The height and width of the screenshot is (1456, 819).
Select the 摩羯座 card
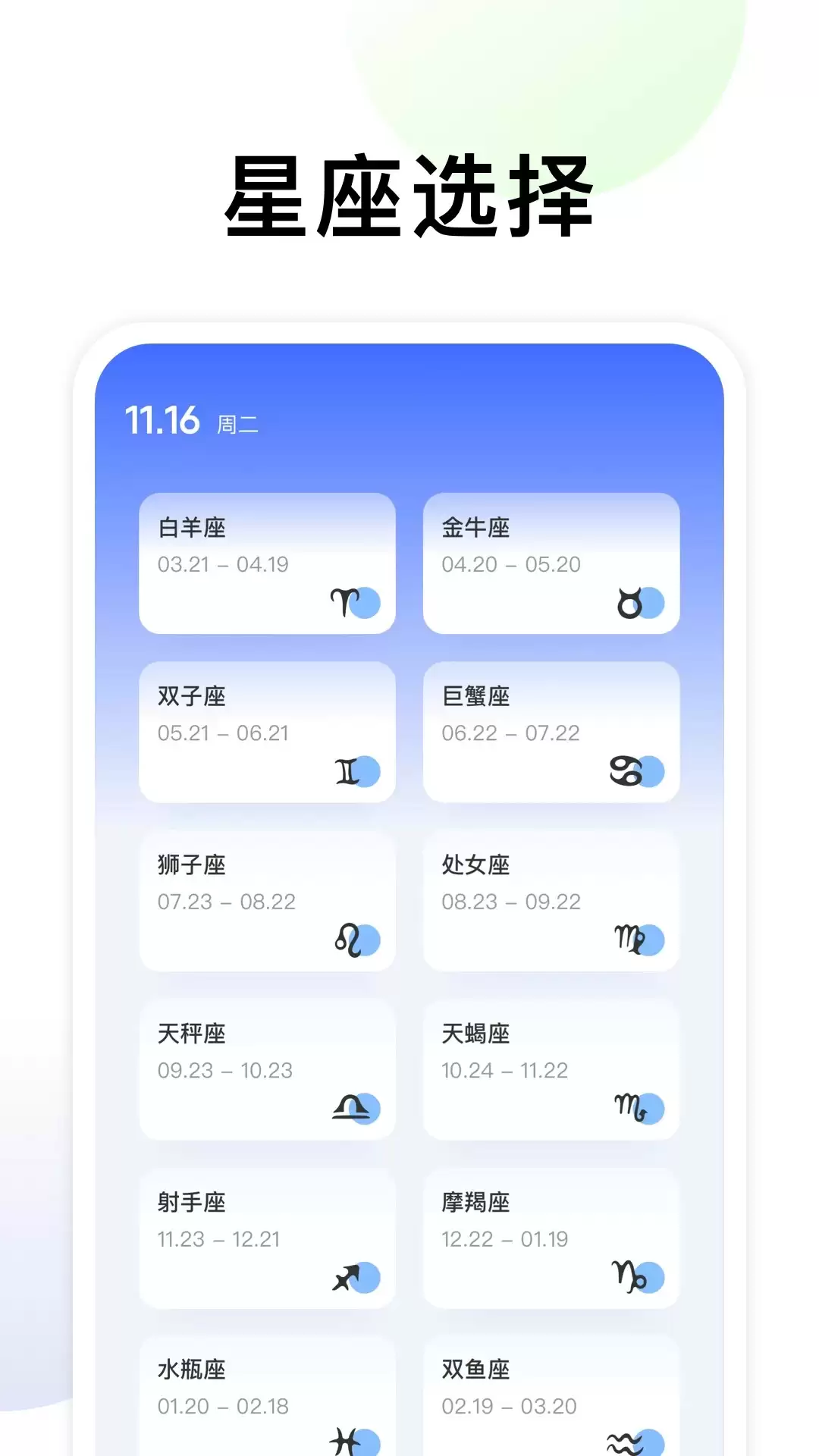[x=552, y=1238]
